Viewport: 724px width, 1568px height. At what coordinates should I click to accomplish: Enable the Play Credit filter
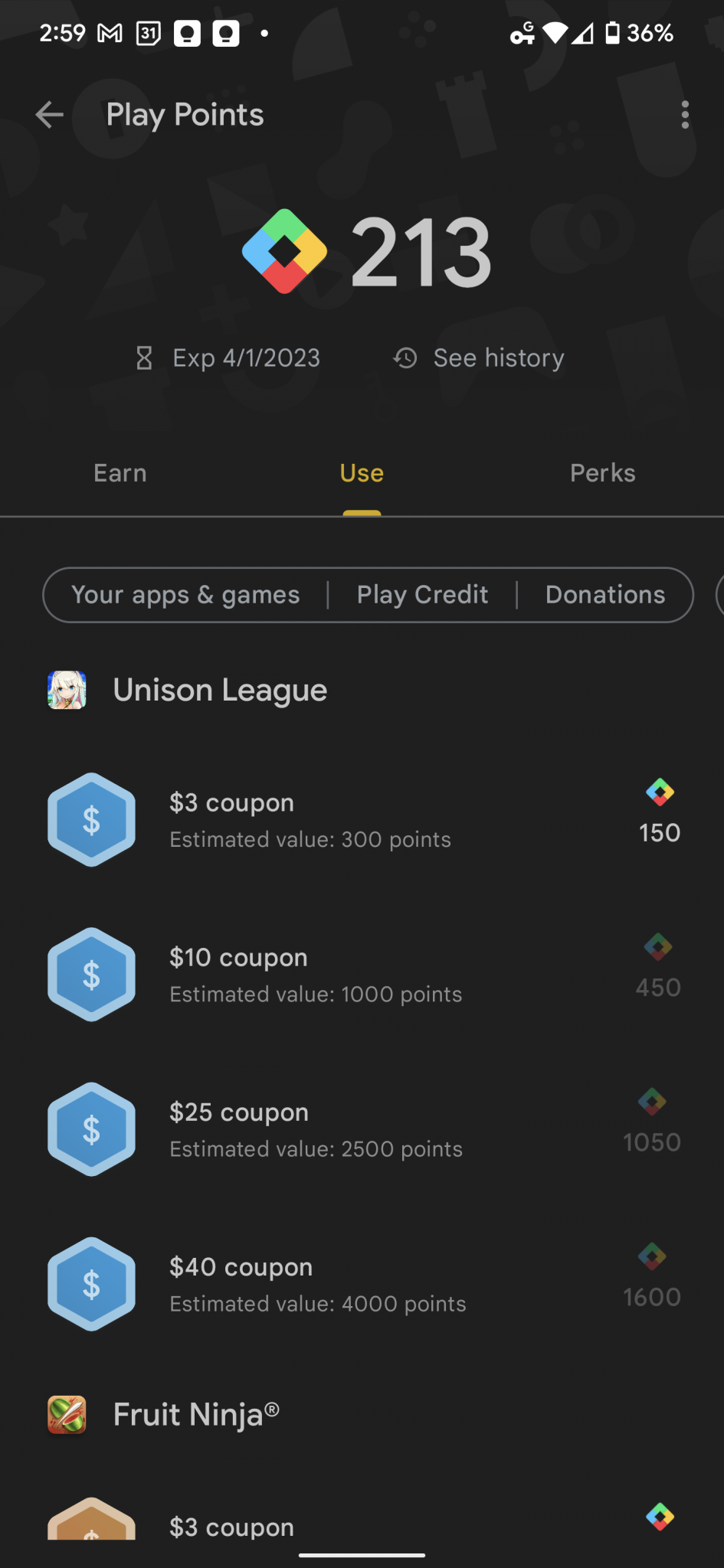click(x=422, y=594)
